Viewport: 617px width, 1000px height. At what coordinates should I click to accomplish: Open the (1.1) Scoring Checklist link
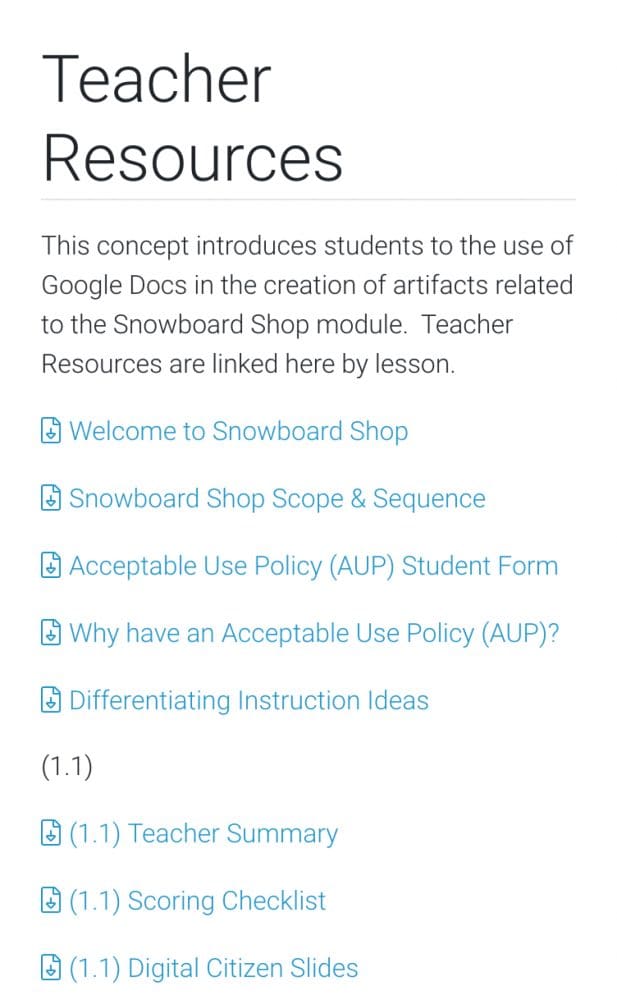tap(184, 901)
